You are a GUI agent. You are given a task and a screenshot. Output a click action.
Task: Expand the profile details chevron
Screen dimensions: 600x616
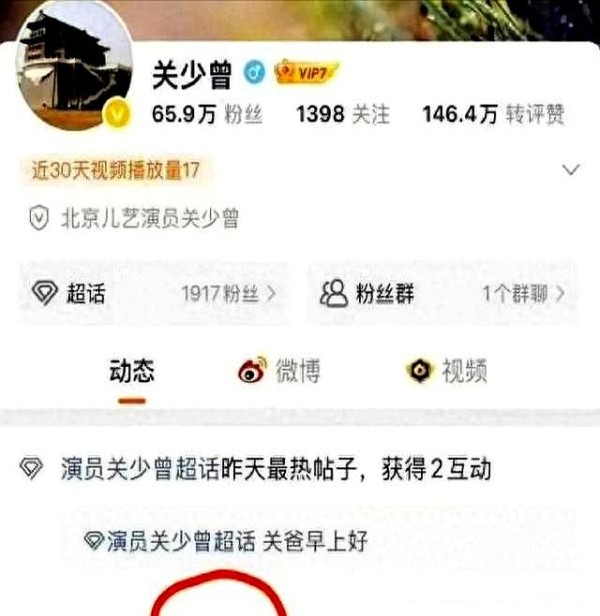[x=571, y=169]
